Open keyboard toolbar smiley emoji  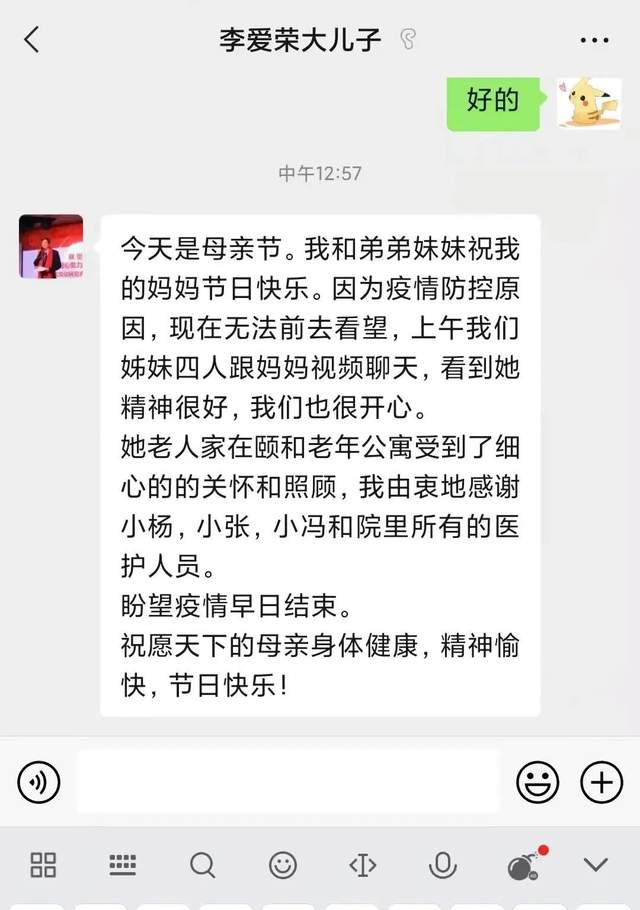(x=283, y=865)
